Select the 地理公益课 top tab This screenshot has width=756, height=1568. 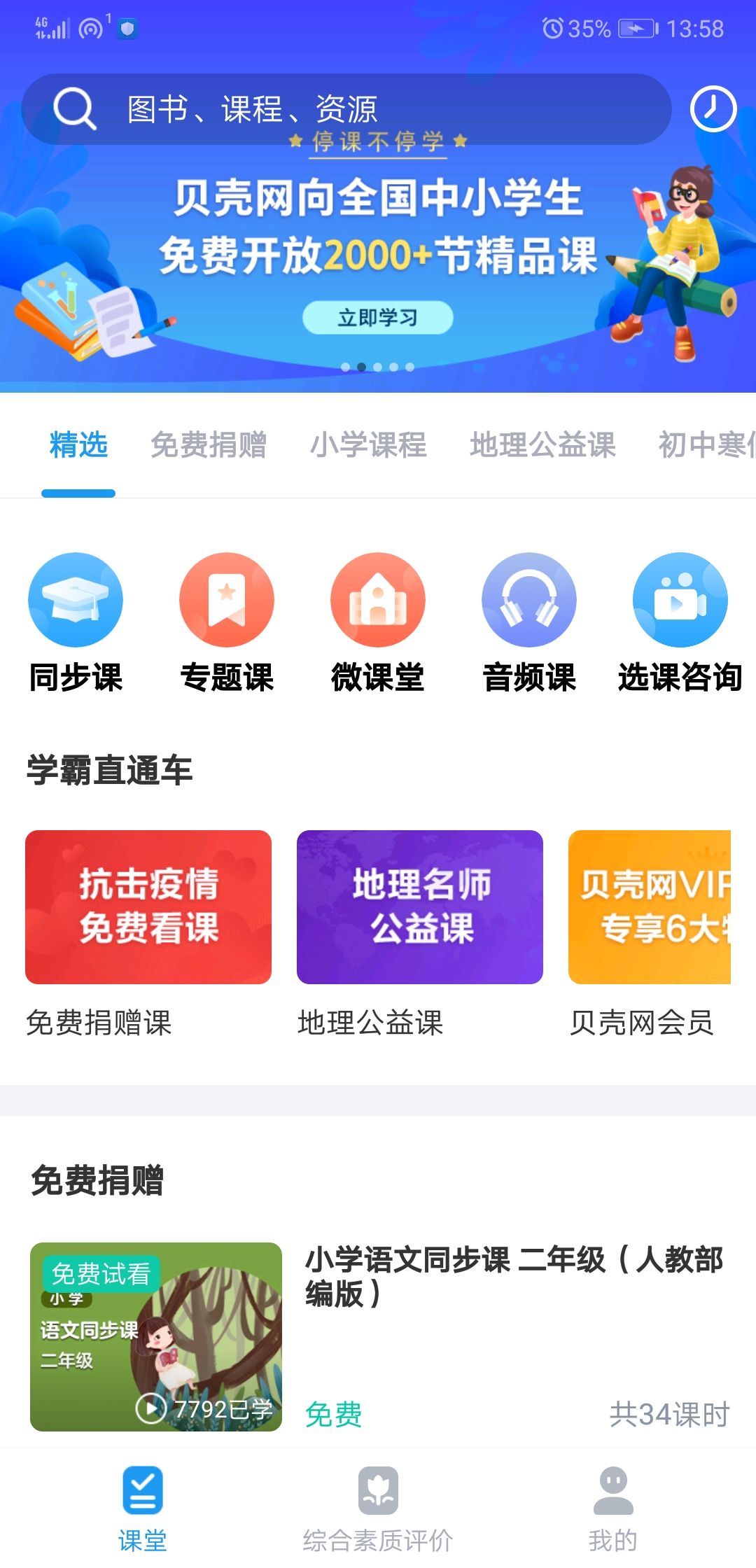coord(542,445)
